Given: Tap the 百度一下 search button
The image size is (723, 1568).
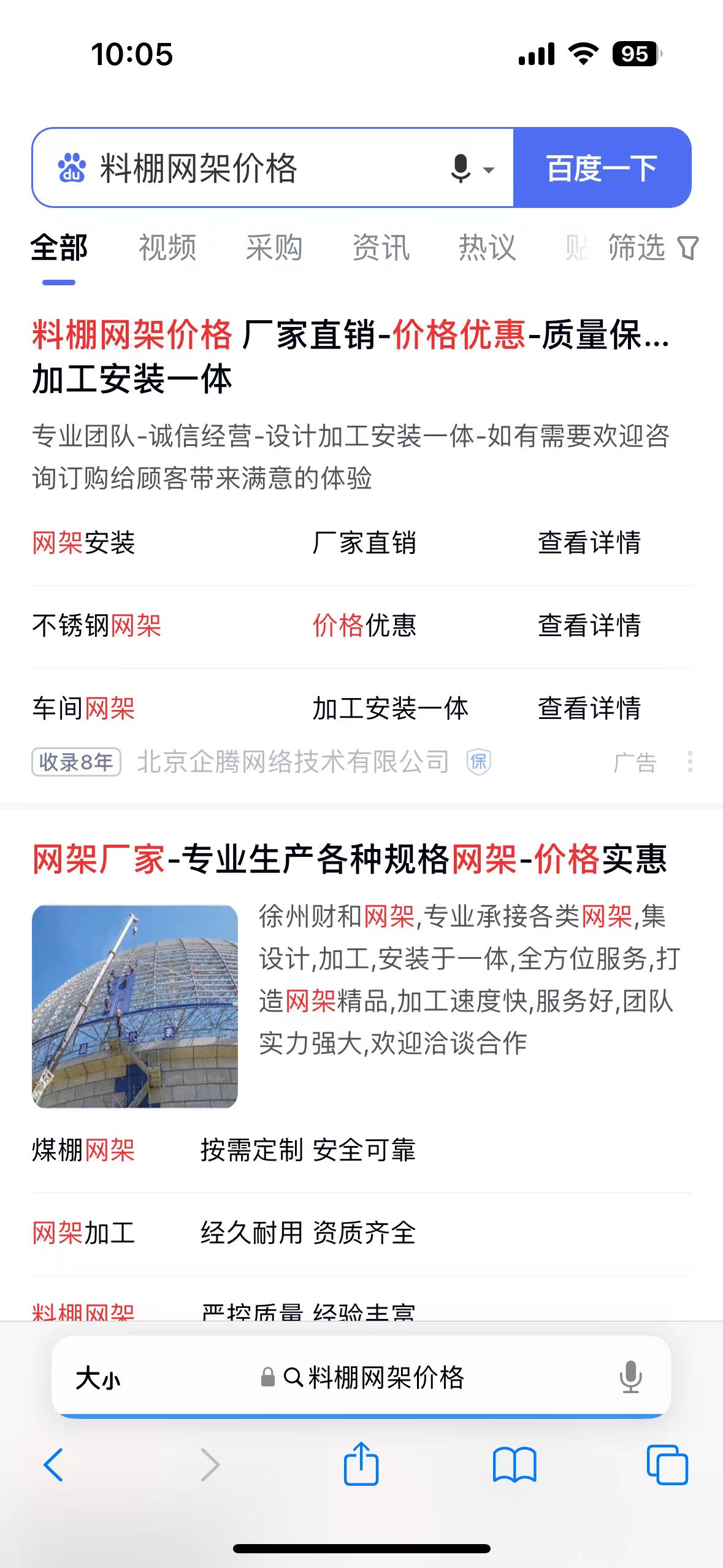Looking at the screenshot, I should (602, 168).
